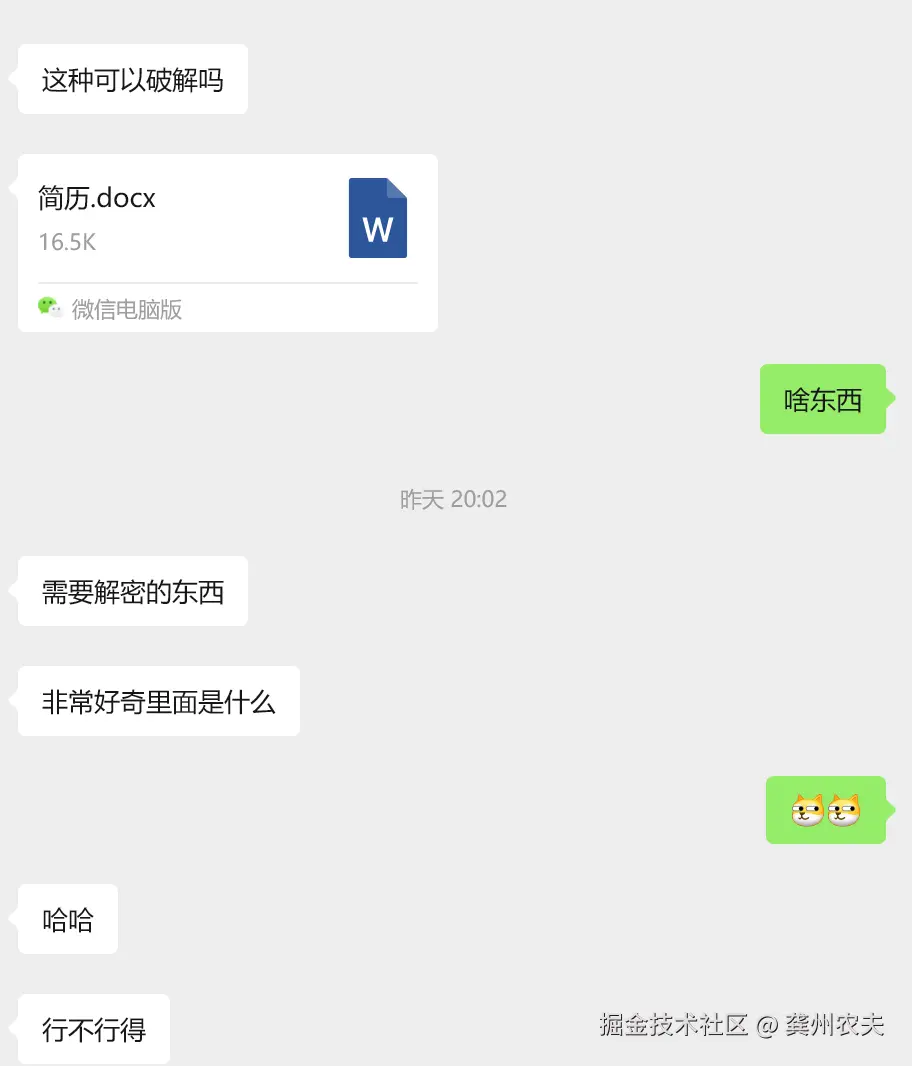Click the green emoji message bubble
Viewport: 912px width, 1066px height.
click(825, 809)
